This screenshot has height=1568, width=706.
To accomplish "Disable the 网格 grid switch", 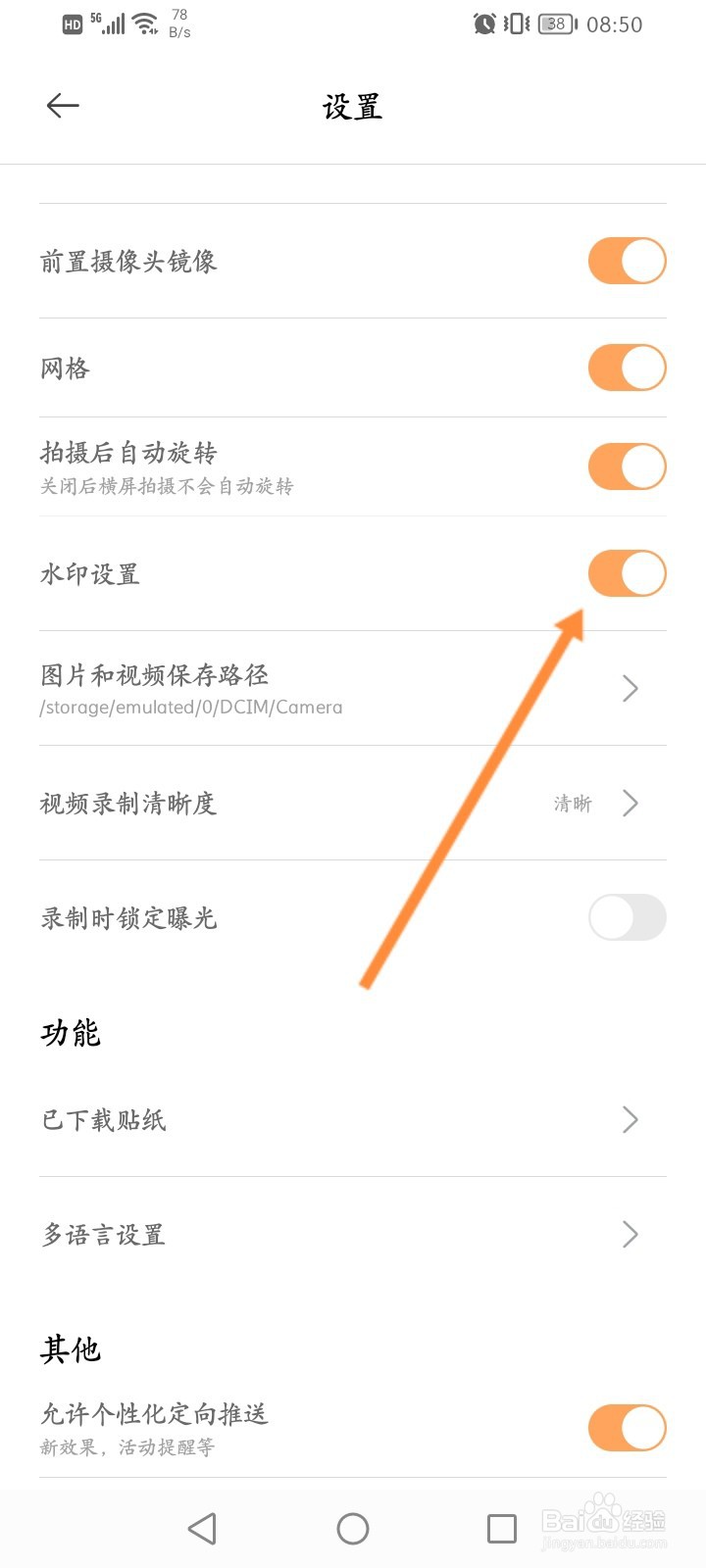I will tap(627, 367).
